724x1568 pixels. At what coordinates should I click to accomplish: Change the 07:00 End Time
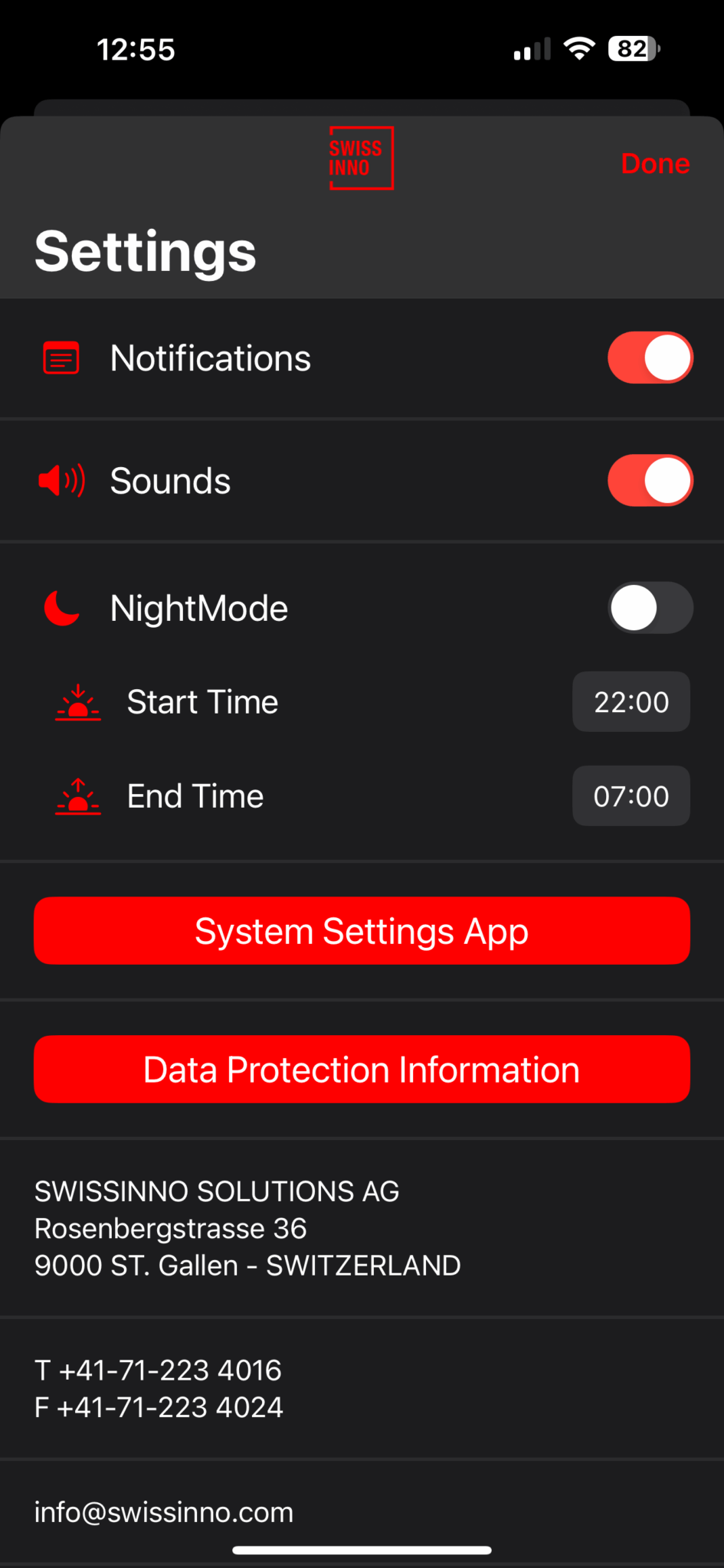point(631,796)
